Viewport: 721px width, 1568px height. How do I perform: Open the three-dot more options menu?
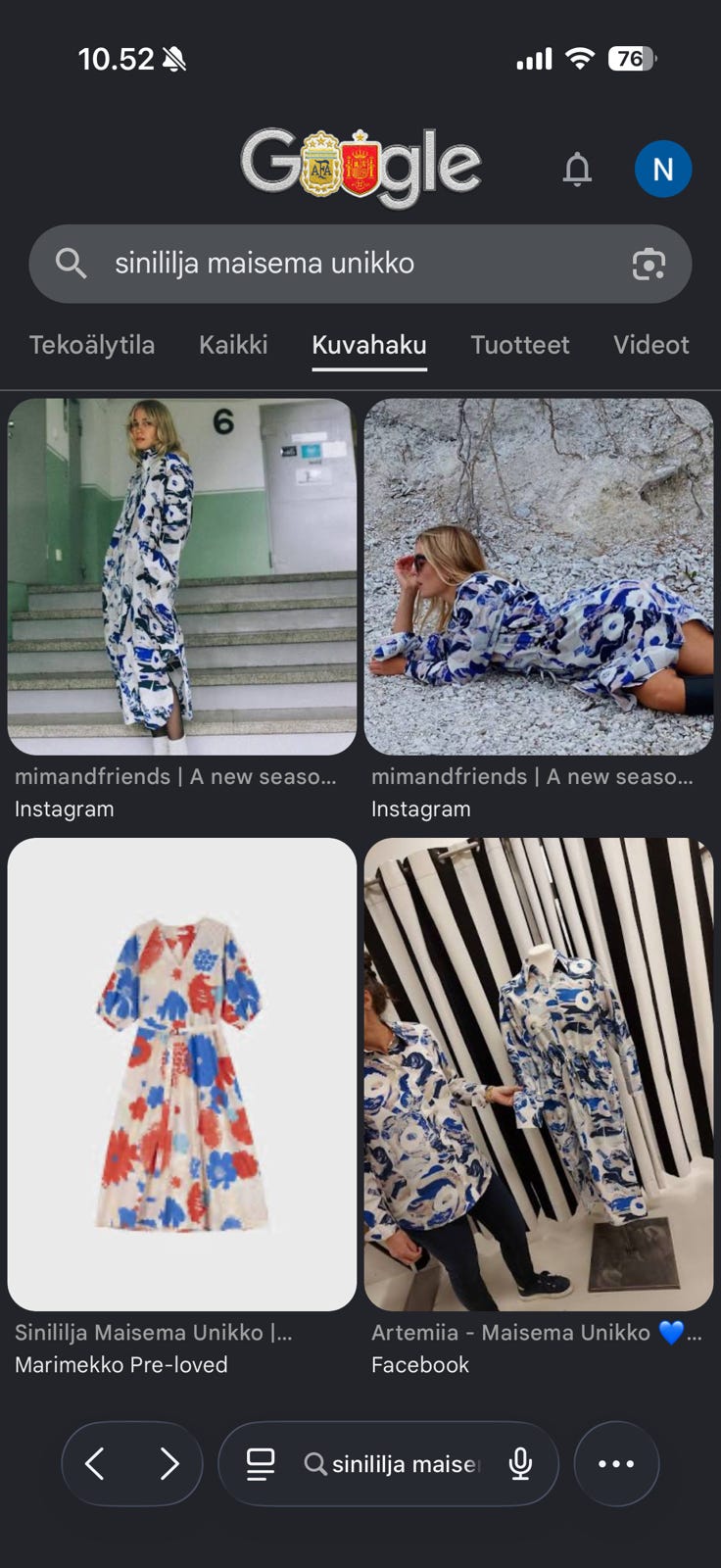[x=616, y=1464]
